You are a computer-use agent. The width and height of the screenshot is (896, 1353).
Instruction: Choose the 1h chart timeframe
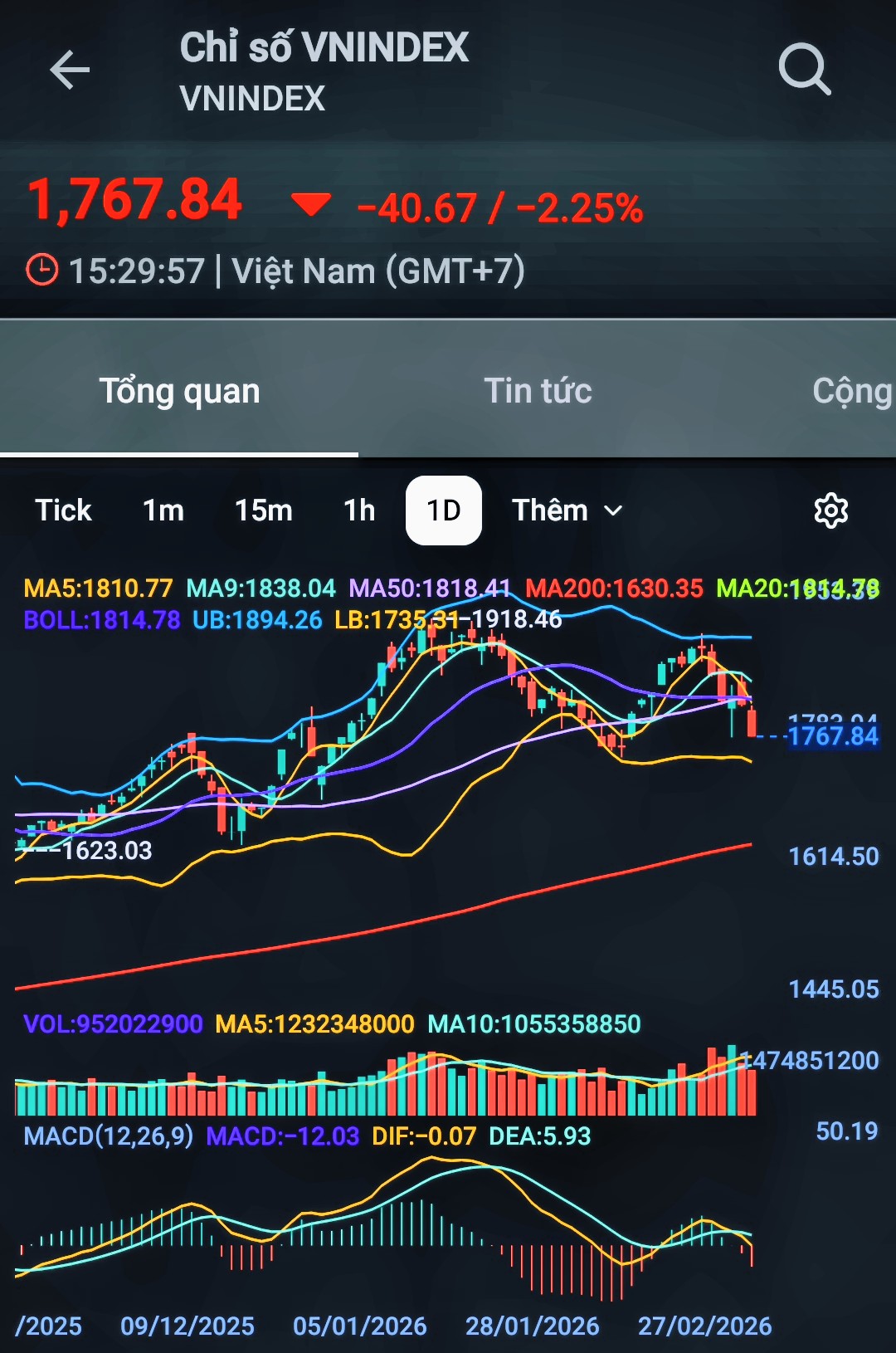[359, 510]
